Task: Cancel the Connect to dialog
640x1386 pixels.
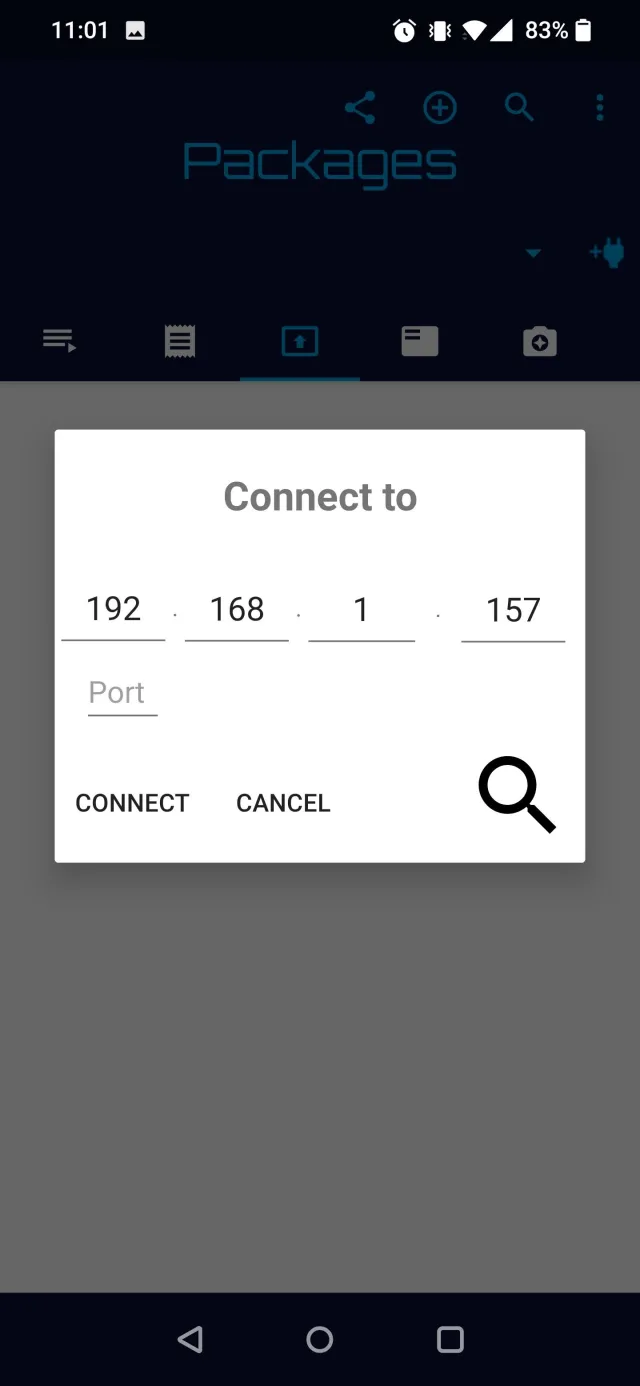Action: (283, 803)
